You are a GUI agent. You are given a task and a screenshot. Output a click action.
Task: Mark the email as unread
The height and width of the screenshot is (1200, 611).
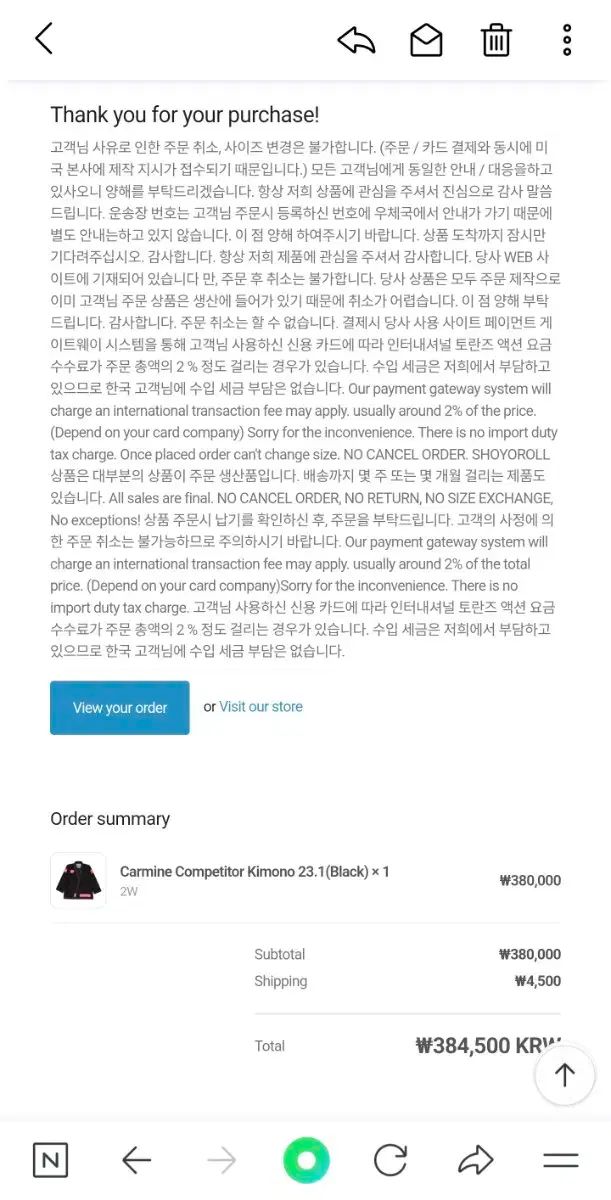pos(426,40)
